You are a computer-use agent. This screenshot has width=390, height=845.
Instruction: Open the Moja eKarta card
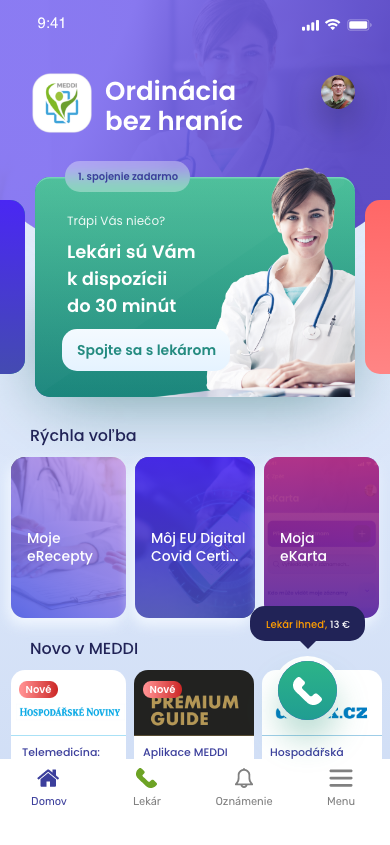322,537
